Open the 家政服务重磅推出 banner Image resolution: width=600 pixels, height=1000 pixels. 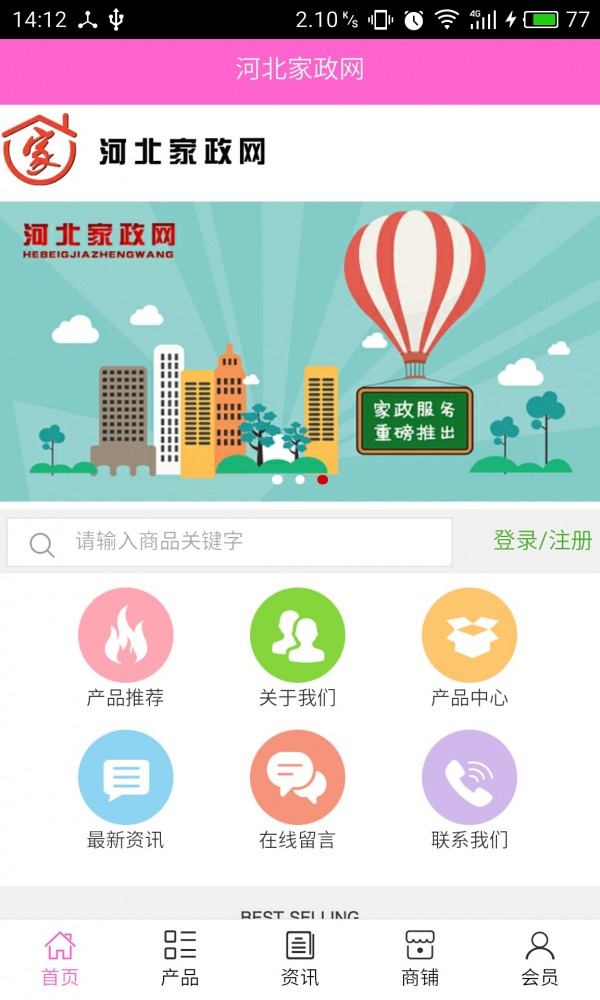(300, 350)
